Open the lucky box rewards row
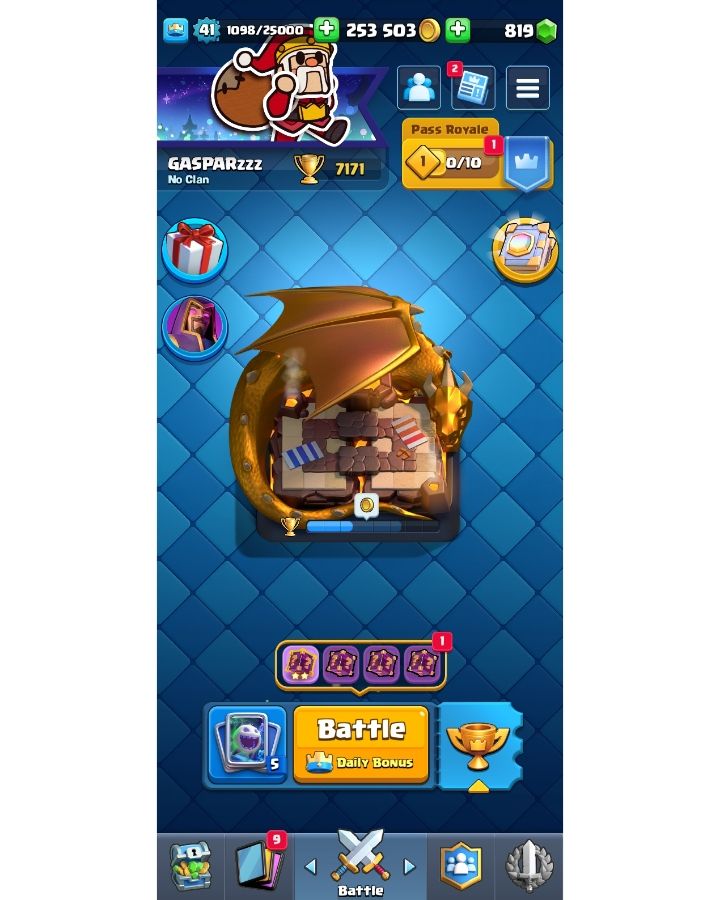Image resolution: width=720 pixels, height=900 pixels. point(360,664)
